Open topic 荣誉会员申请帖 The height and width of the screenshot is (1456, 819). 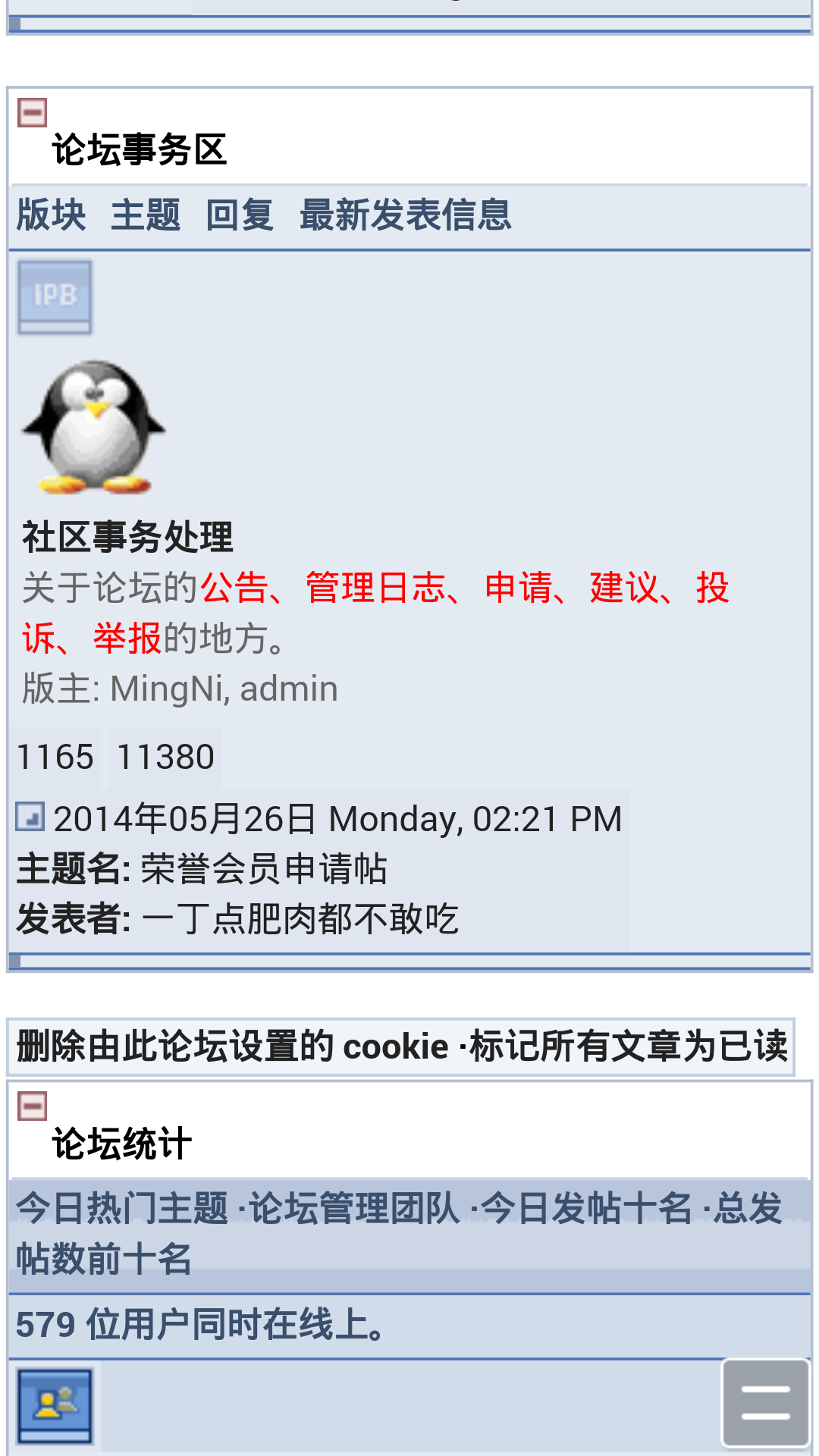click(263, 869)
